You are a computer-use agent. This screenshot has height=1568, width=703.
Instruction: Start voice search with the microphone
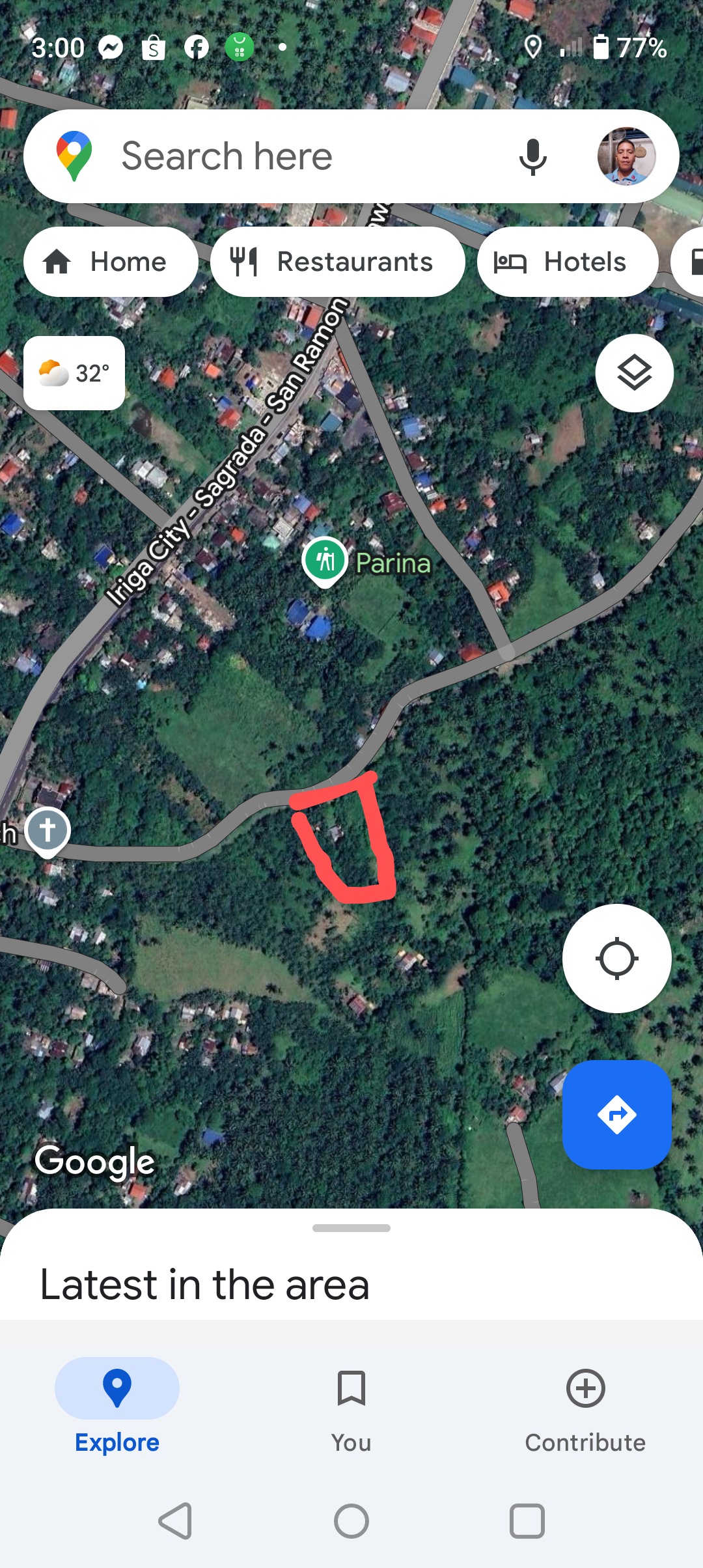click(x=532, y=156)
